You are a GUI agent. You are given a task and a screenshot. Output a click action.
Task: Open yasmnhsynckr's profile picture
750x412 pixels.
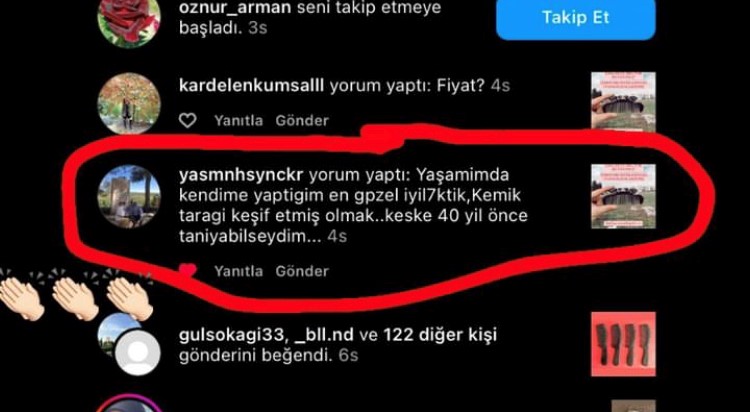coord(129,196)
